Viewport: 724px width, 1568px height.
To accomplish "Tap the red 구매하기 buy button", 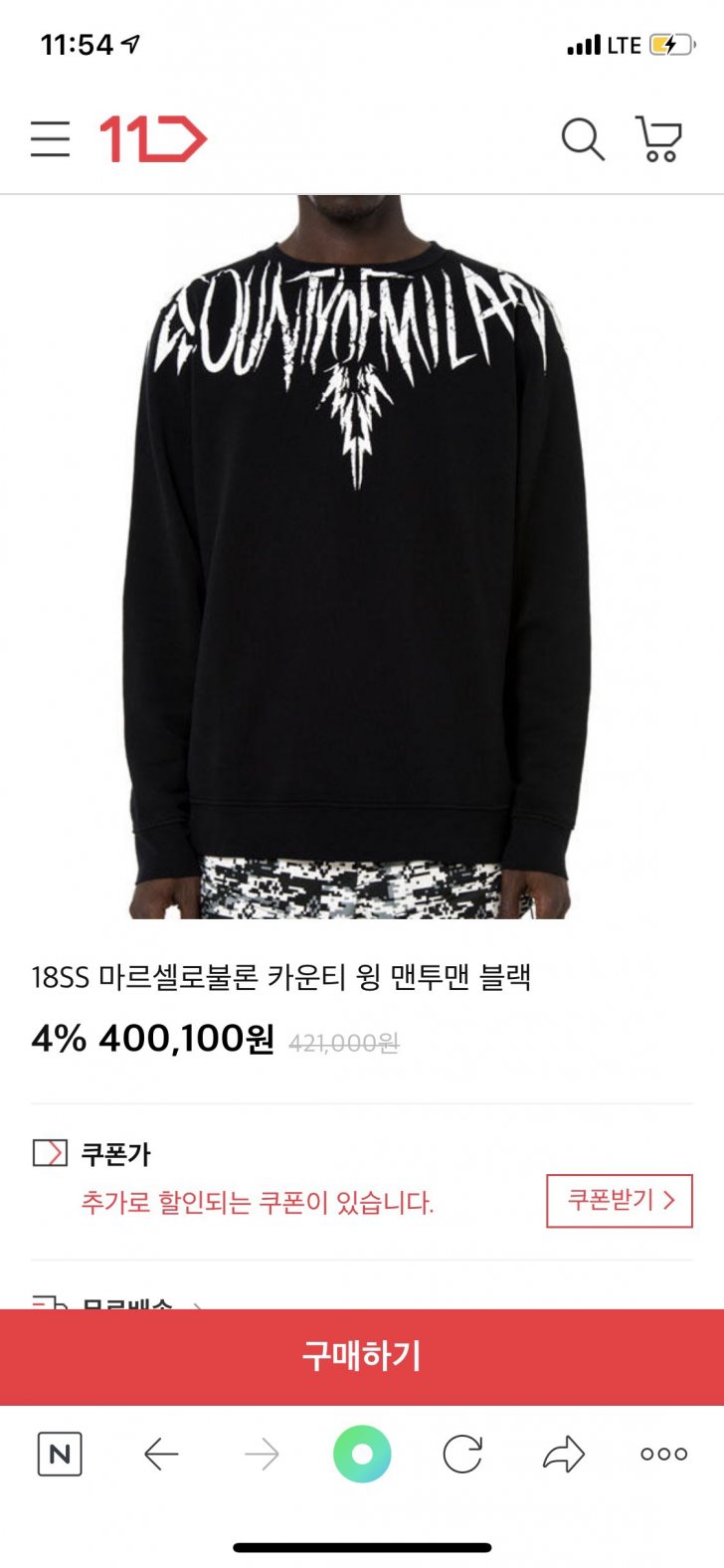I will (362, 1356).
